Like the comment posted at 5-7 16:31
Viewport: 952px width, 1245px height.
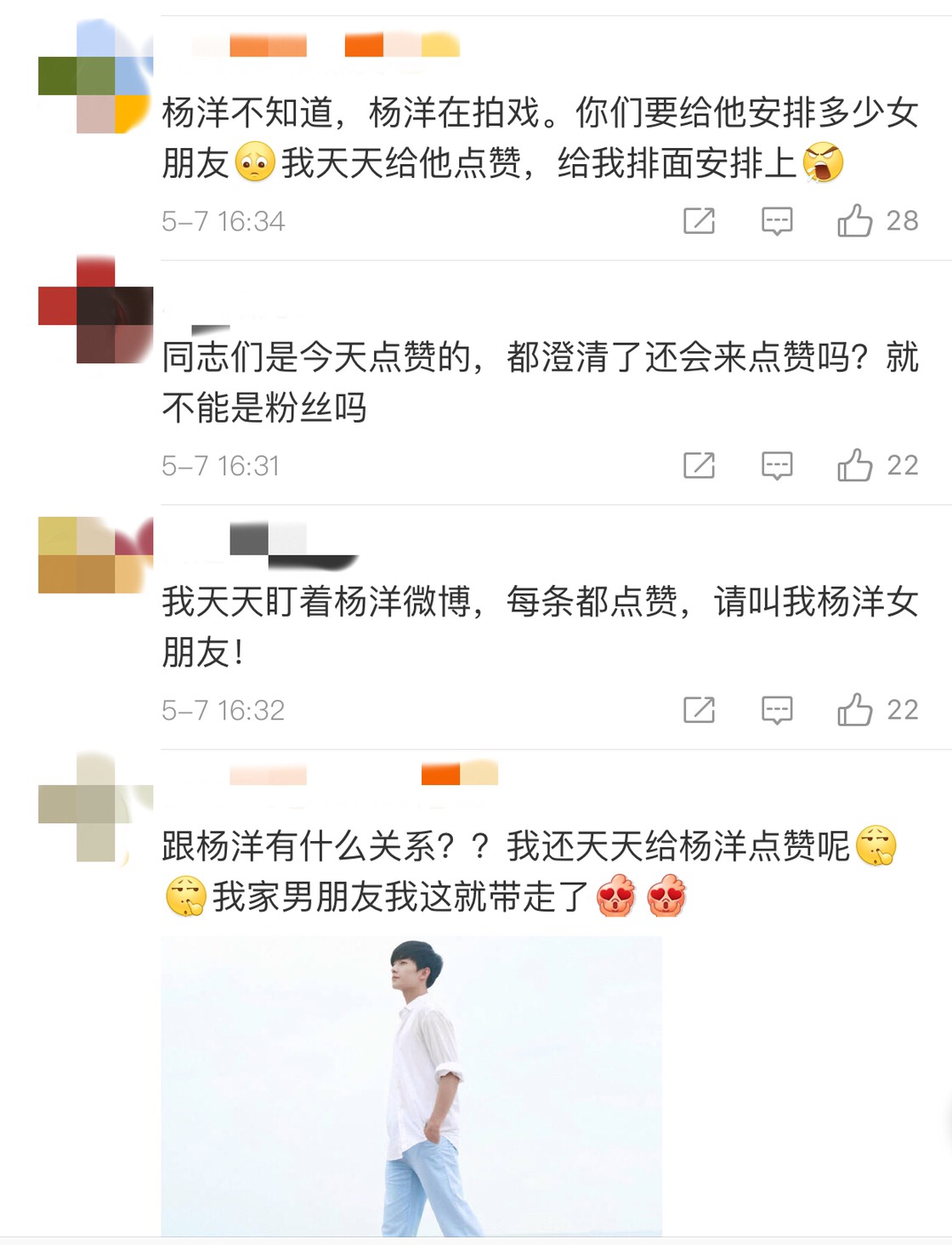(x=855, y=465)
